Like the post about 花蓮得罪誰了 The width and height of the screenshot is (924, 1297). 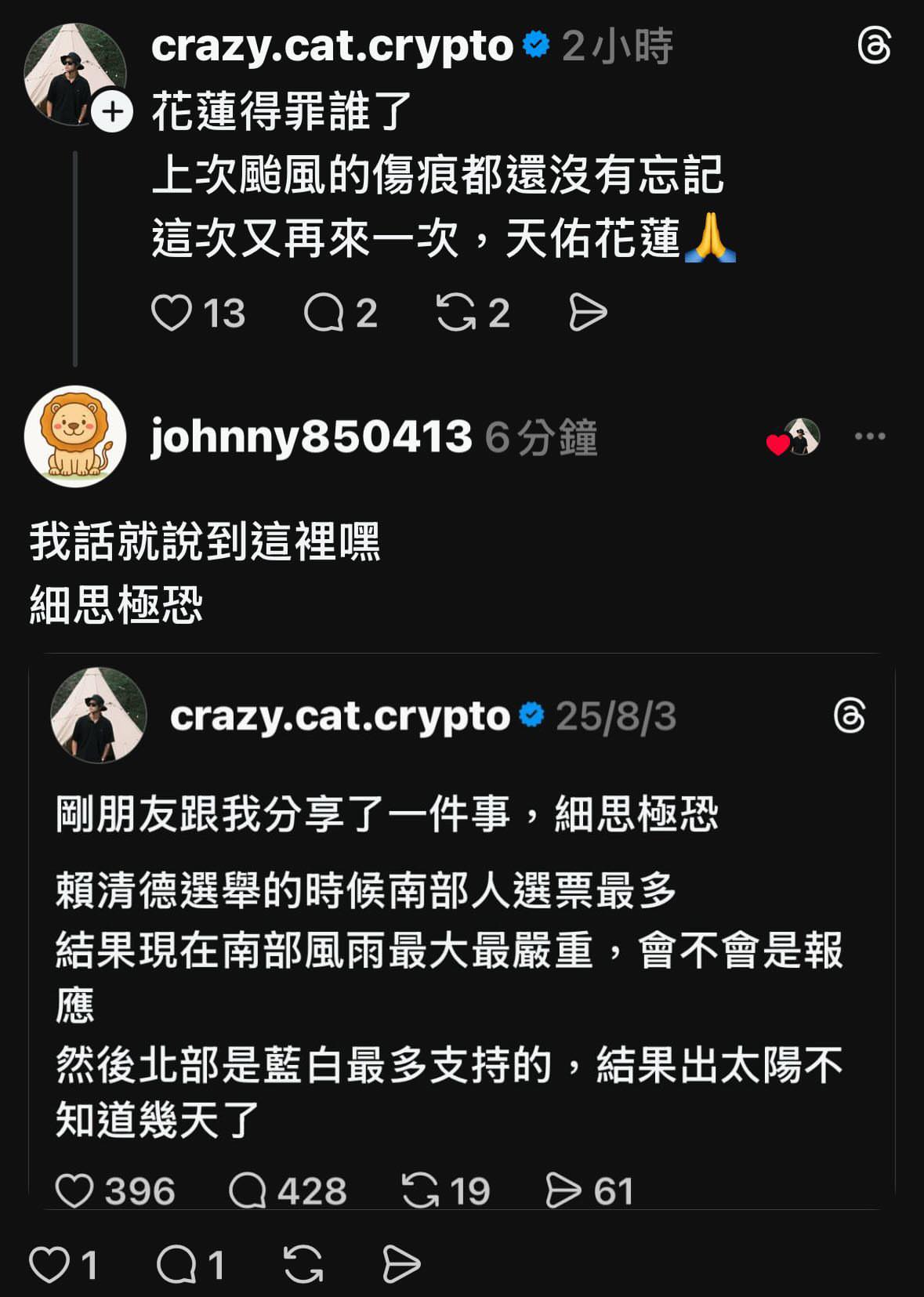pyautogui.click(x=172, y=313)
